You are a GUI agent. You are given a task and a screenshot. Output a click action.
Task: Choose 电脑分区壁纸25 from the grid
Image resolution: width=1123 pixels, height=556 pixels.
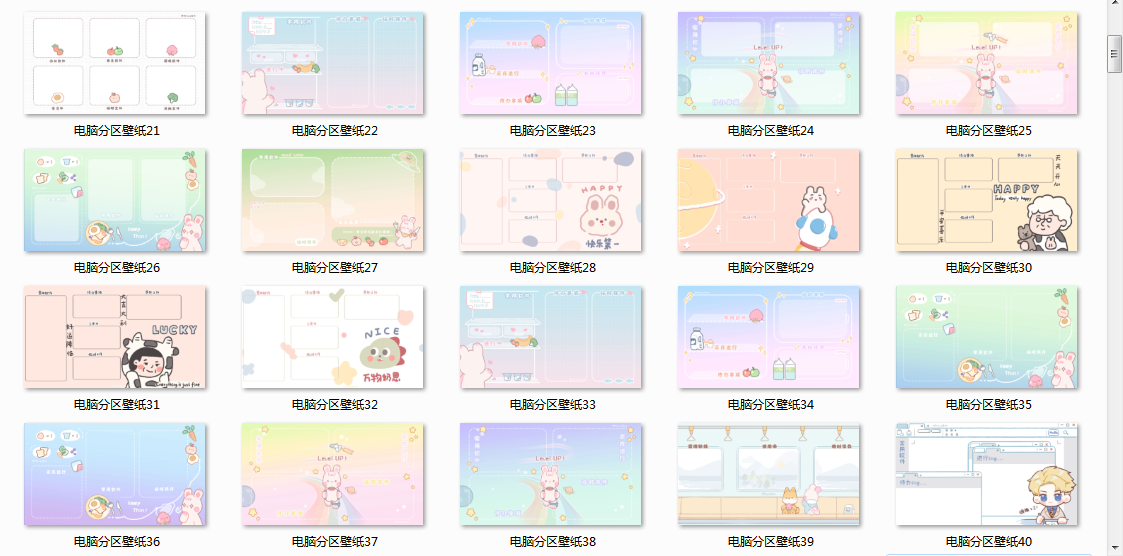pyautogui.click(x=987, y=64)
